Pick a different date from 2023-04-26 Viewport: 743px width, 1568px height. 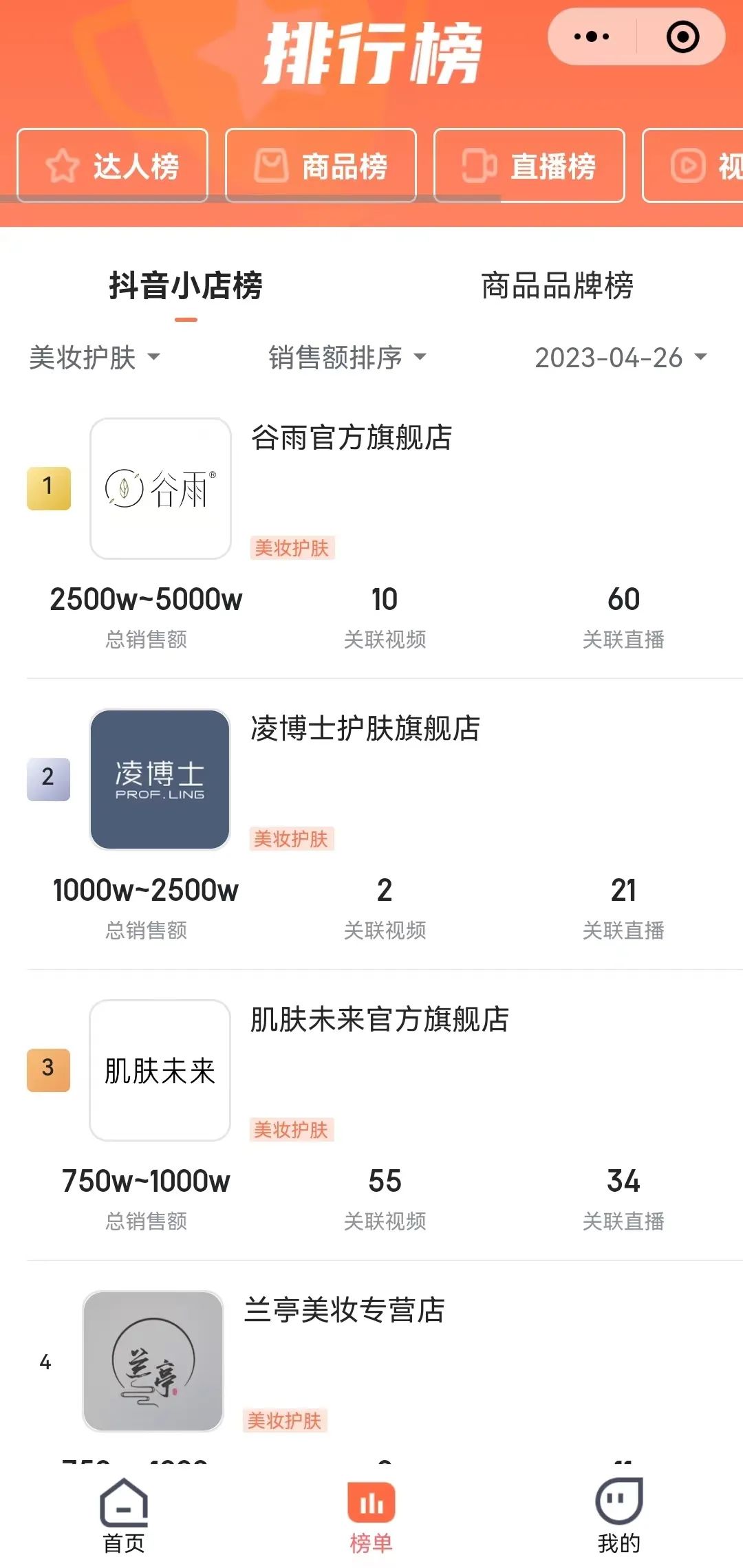point(620,358)
